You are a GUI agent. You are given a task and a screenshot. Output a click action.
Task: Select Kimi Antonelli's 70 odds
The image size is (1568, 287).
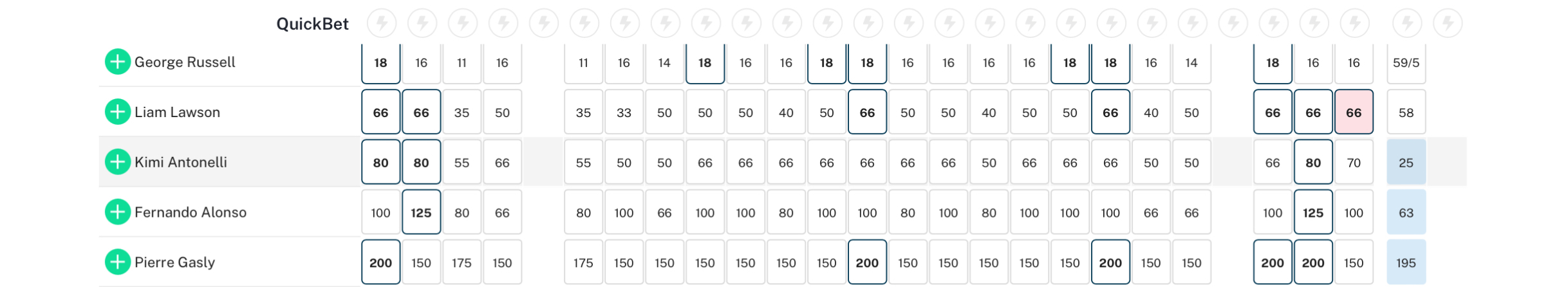(x=1354, y=163)
